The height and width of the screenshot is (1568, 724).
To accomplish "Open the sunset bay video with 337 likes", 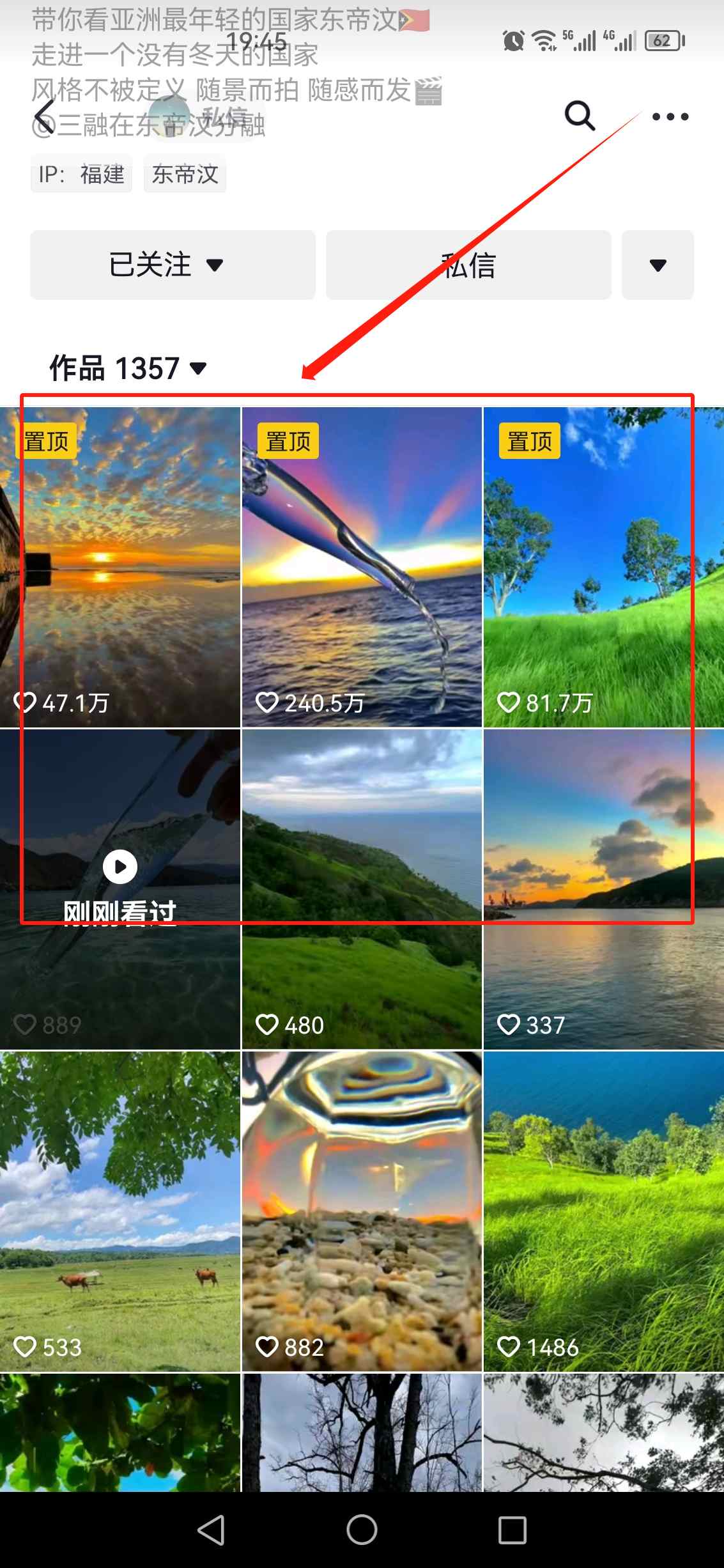I will [604, 889].
